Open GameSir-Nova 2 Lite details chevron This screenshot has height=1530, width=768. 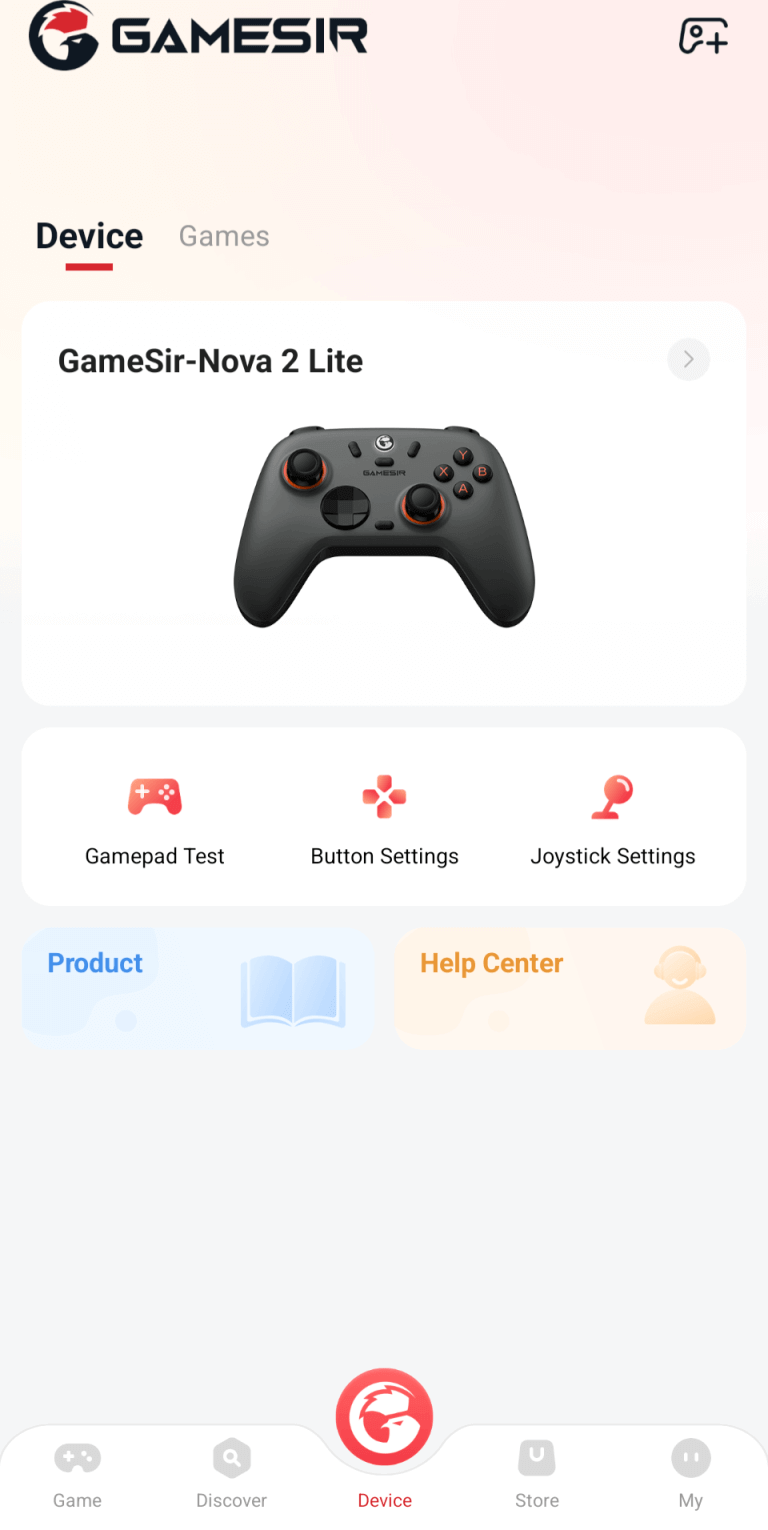pos(688,360)
